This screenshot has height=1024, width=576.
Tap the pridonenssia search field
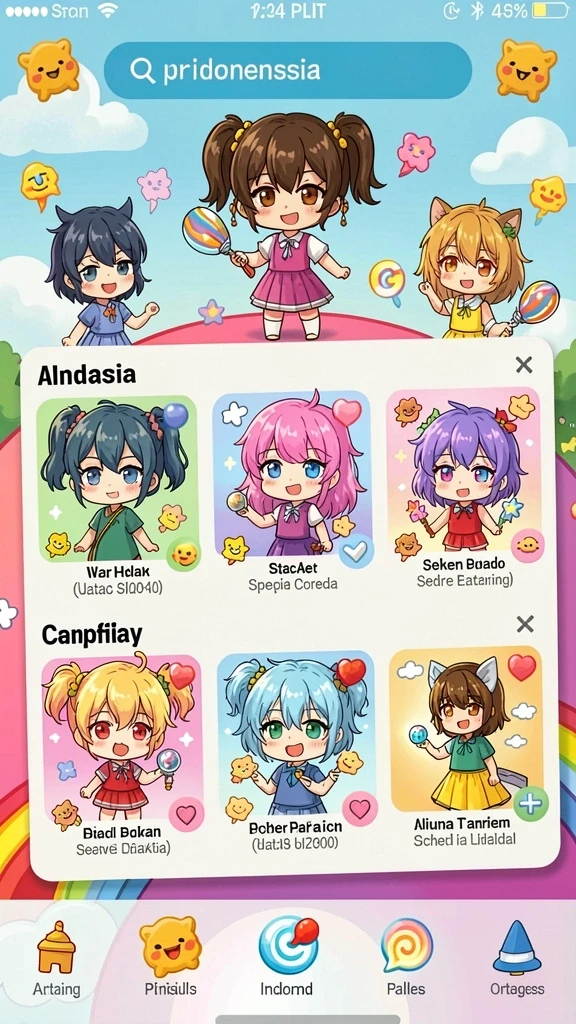click(x=287, y=71)
